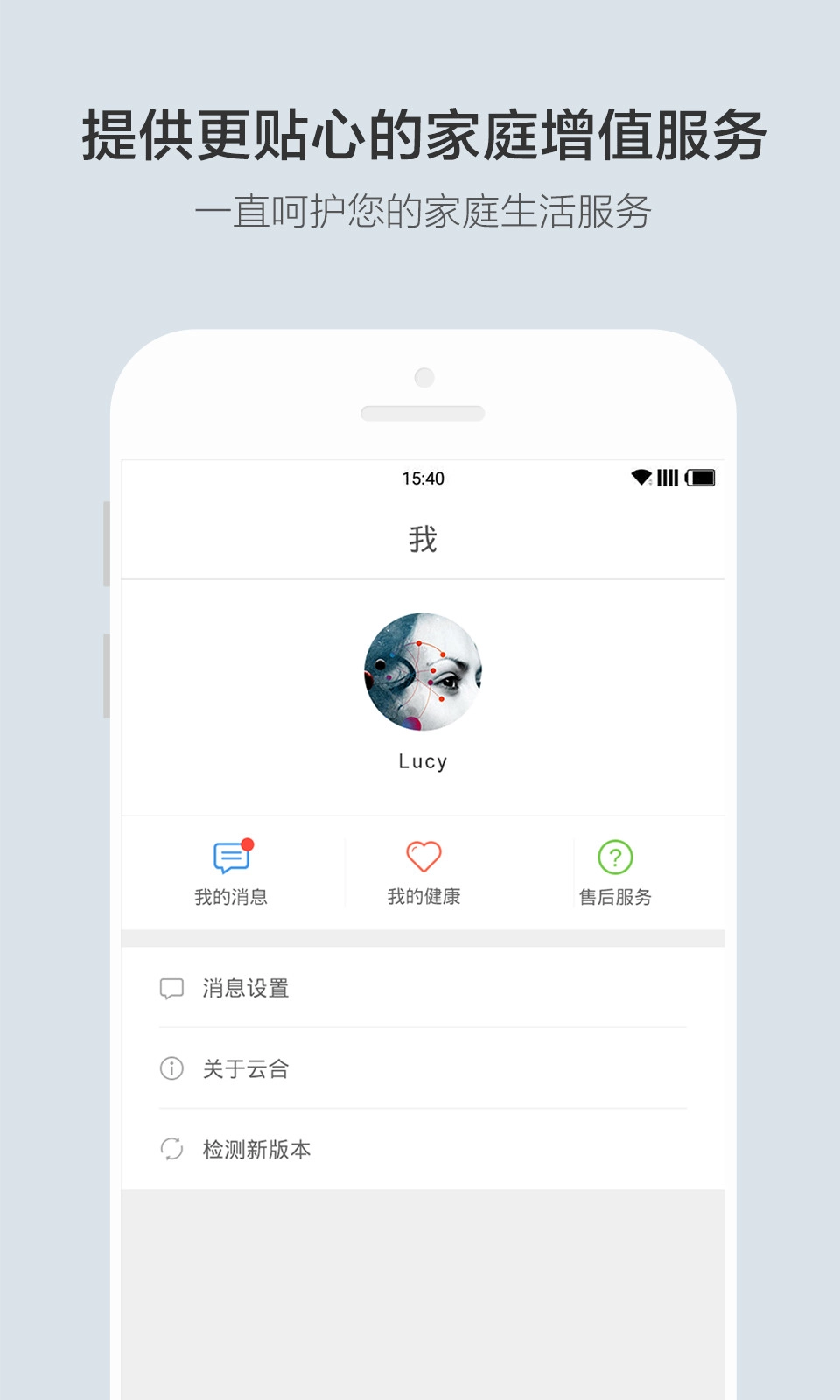The width and height of the screenshot is (840, 1400).
Task: Click the 消息设置 speech bubble icon
Action: pyautogui.click(x=171, y=989)
